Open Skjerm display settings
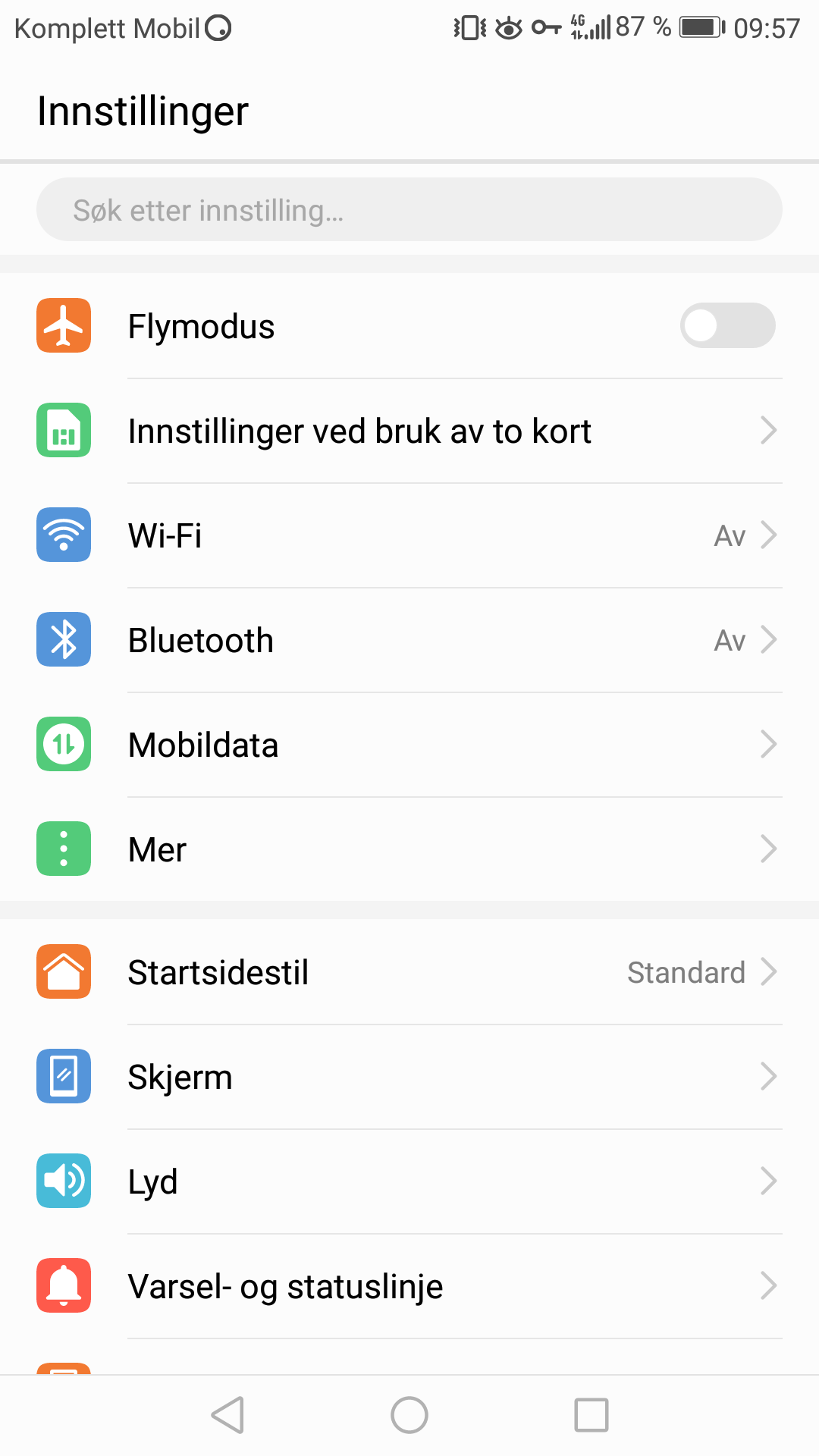 409,1077
